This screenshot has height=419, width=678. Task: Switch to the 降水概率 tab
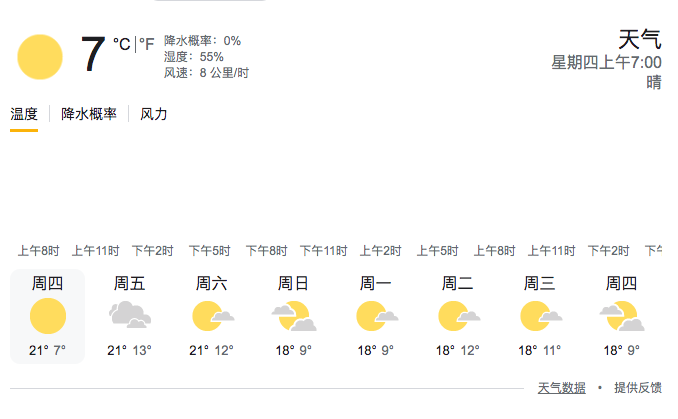[89, 114]
